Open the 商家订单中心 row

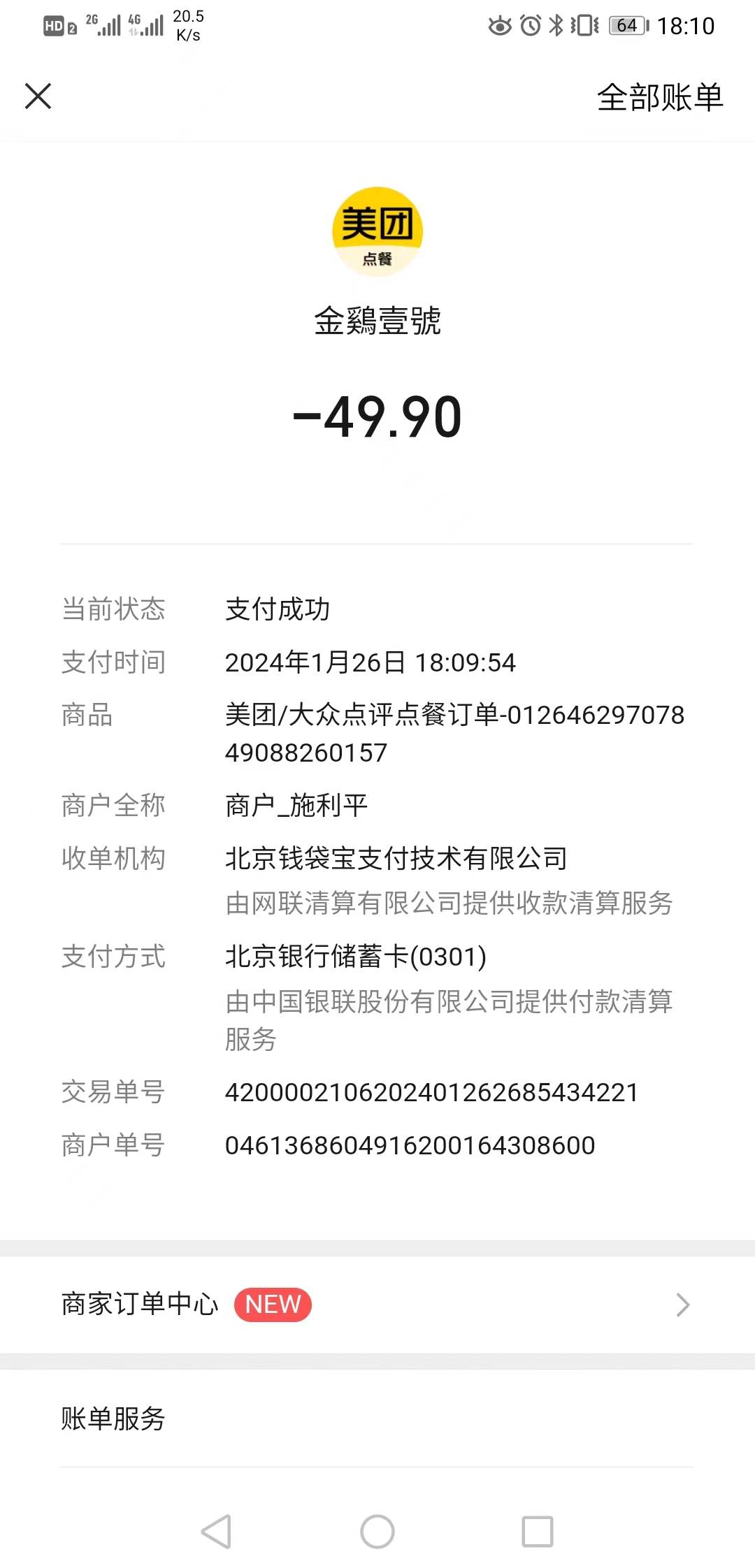coord(377,1304)
